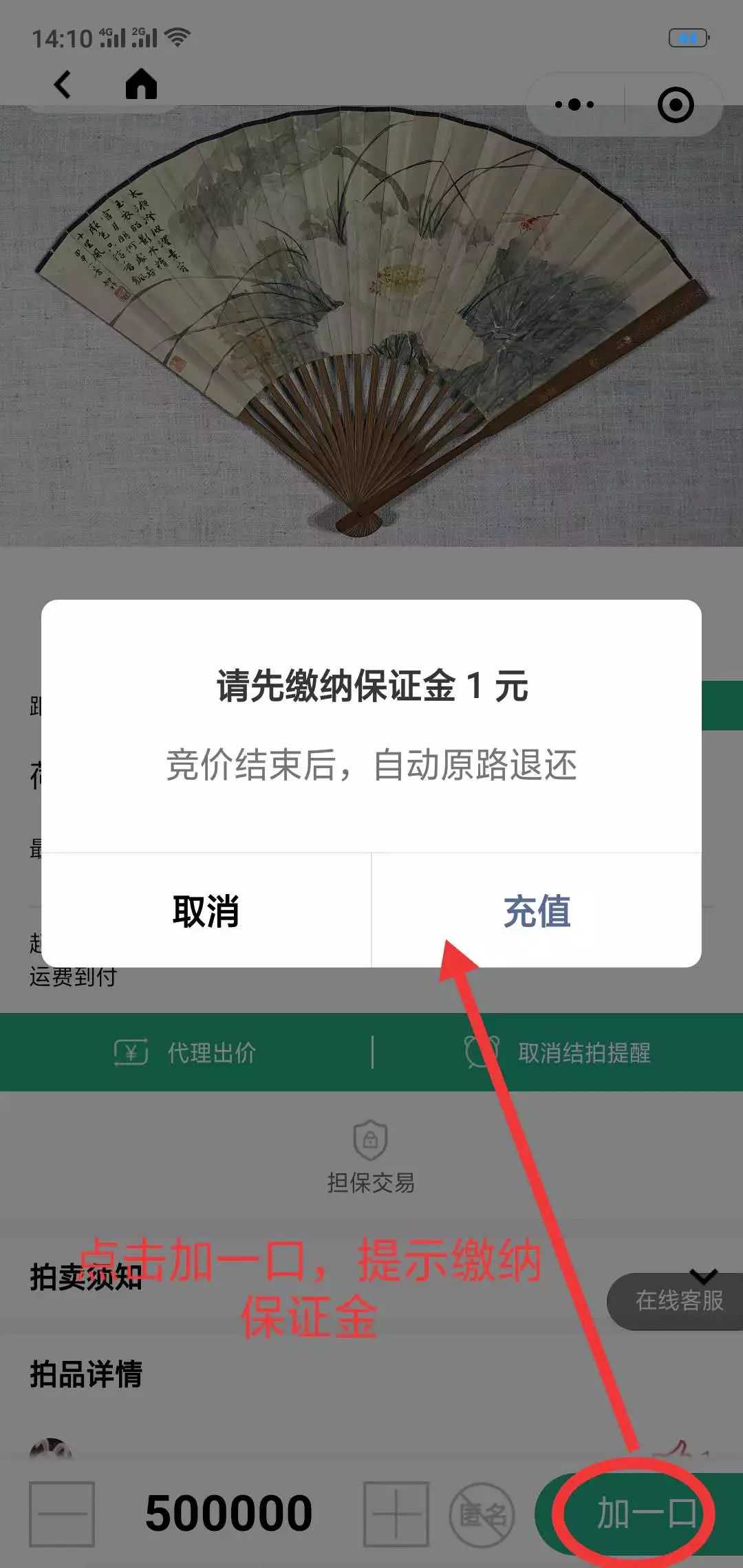
Task: Toggle anonymous bidding 匿名 icon
Action: tap(482, 1514)
